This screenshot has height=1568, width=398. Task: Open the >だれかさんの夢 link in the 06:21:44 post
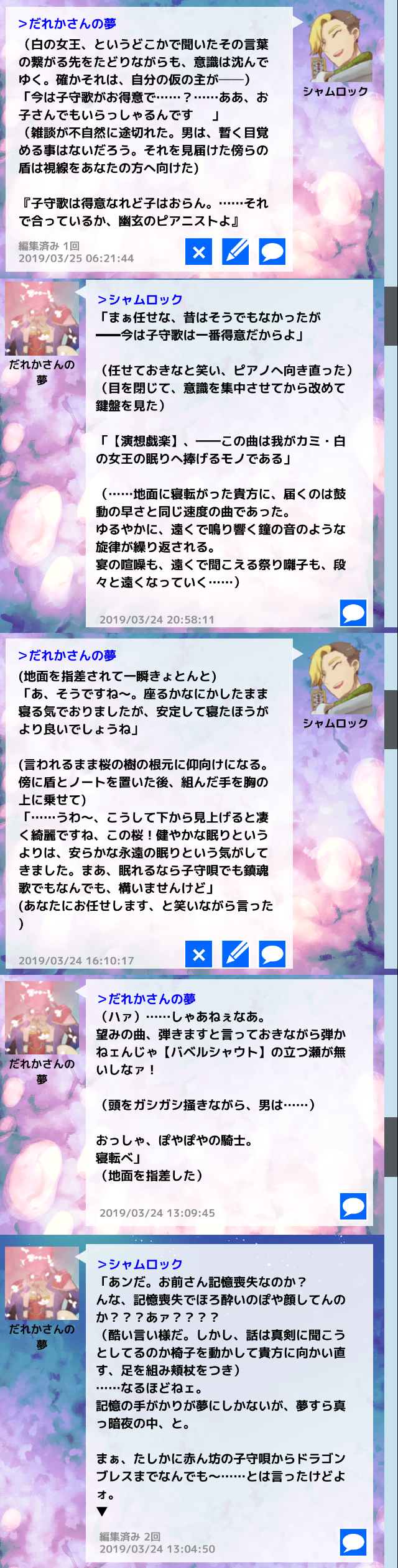click(67, 24)
